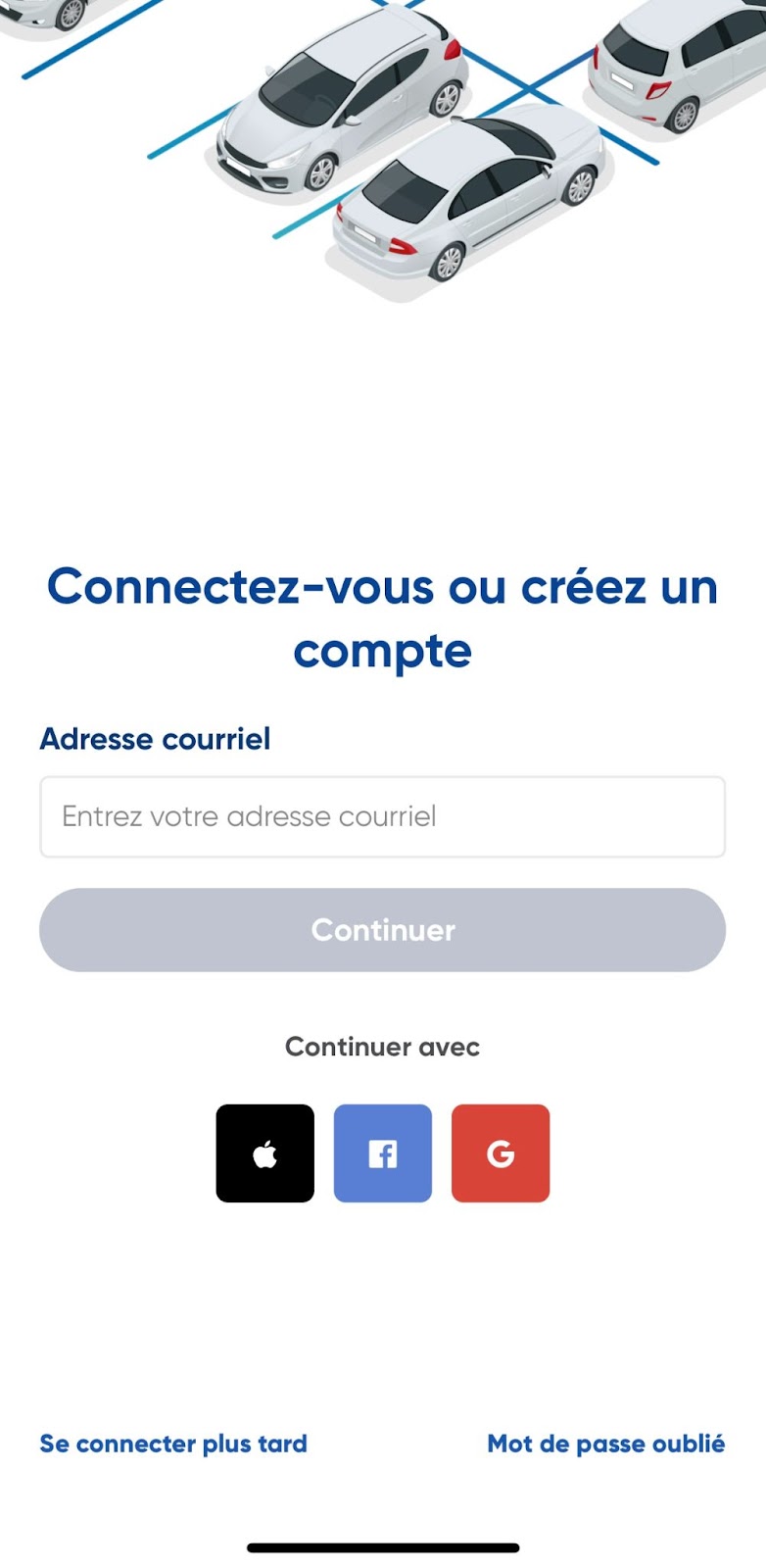Tap the email address input field
The width and height of the screenshot is (766, 1568).
pos(382,816)
